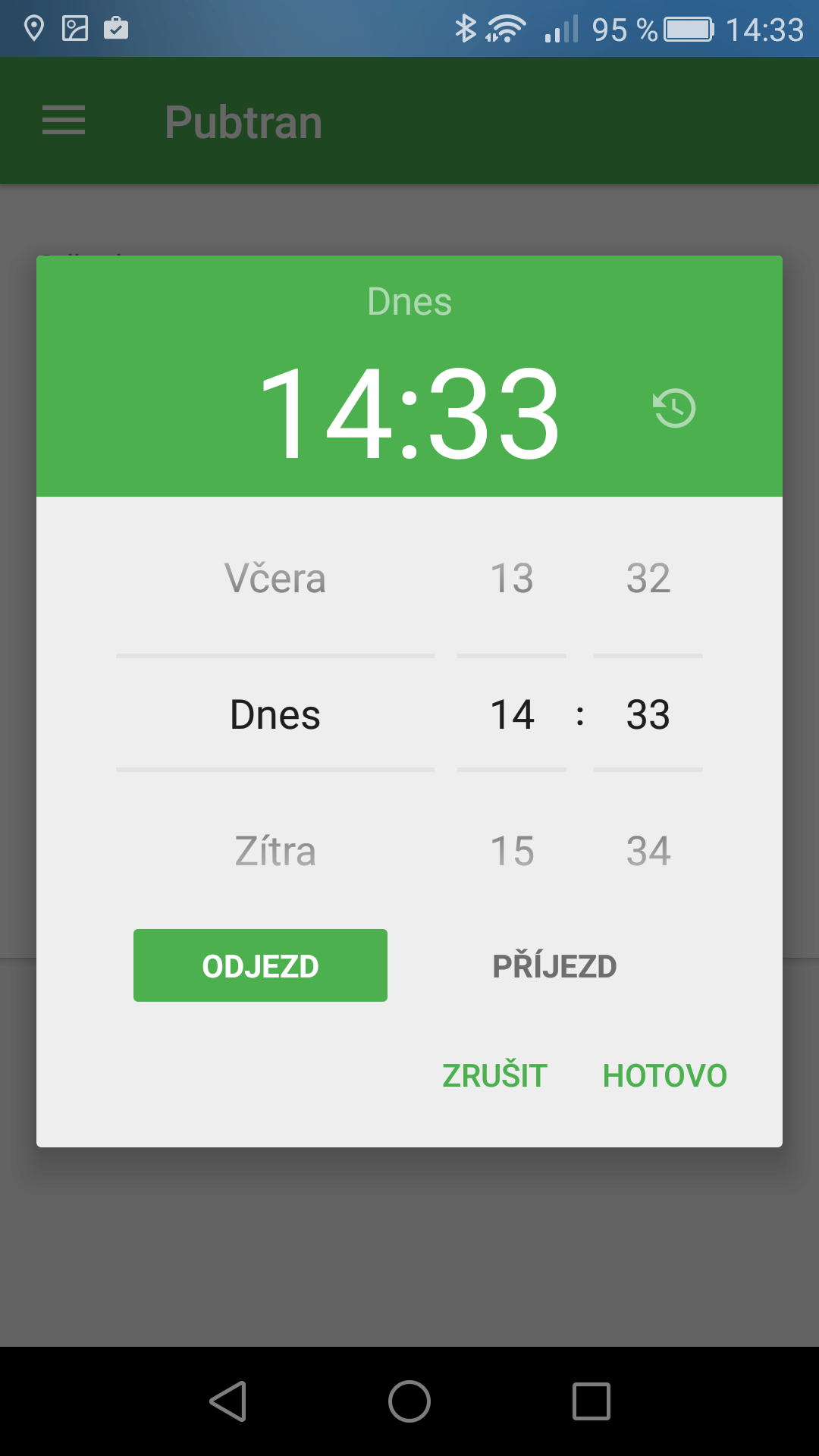This screenshot has width=819, height=1456.
Task: Select the ODJEZD departure option
Action: point(260,965)
